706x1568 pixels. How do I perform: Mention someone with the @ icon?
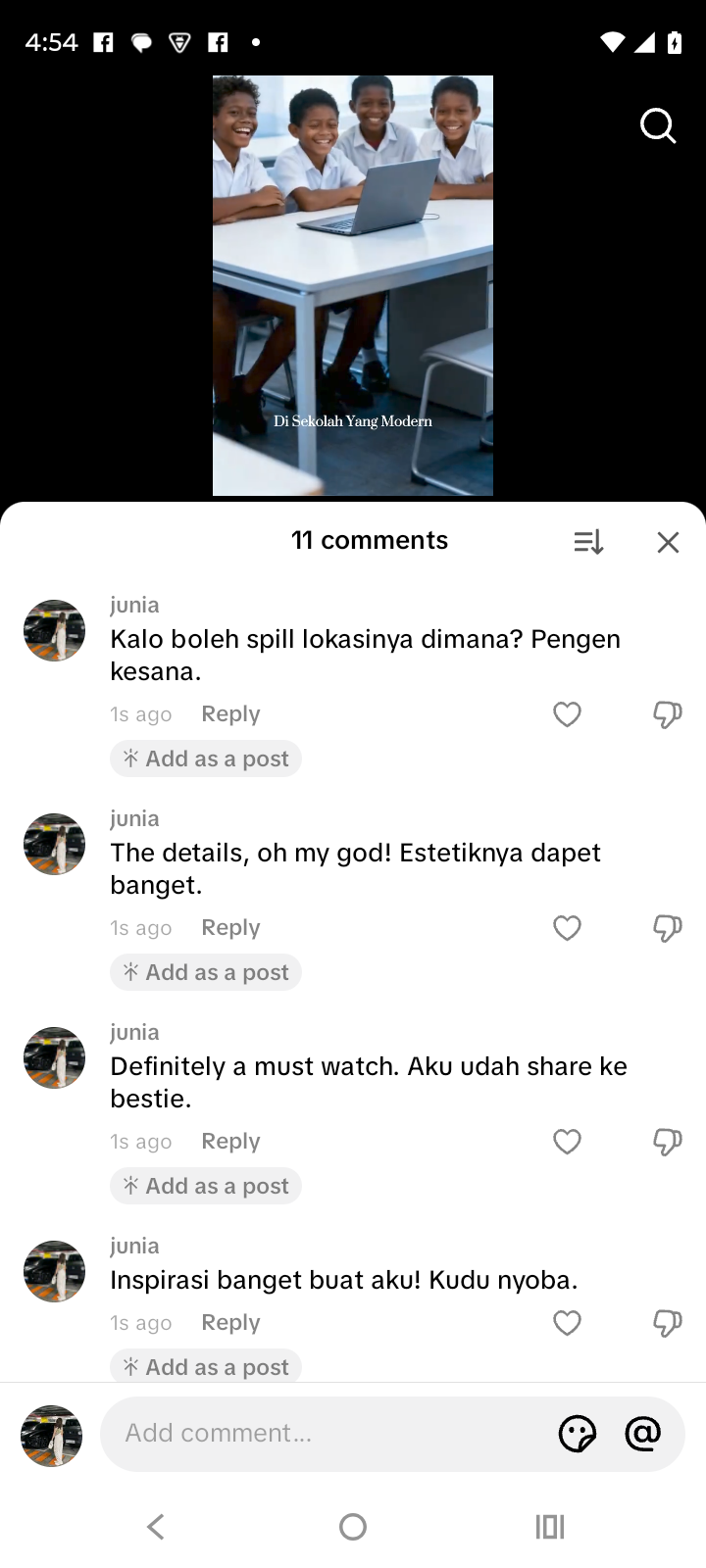(x=643, y=1434)
